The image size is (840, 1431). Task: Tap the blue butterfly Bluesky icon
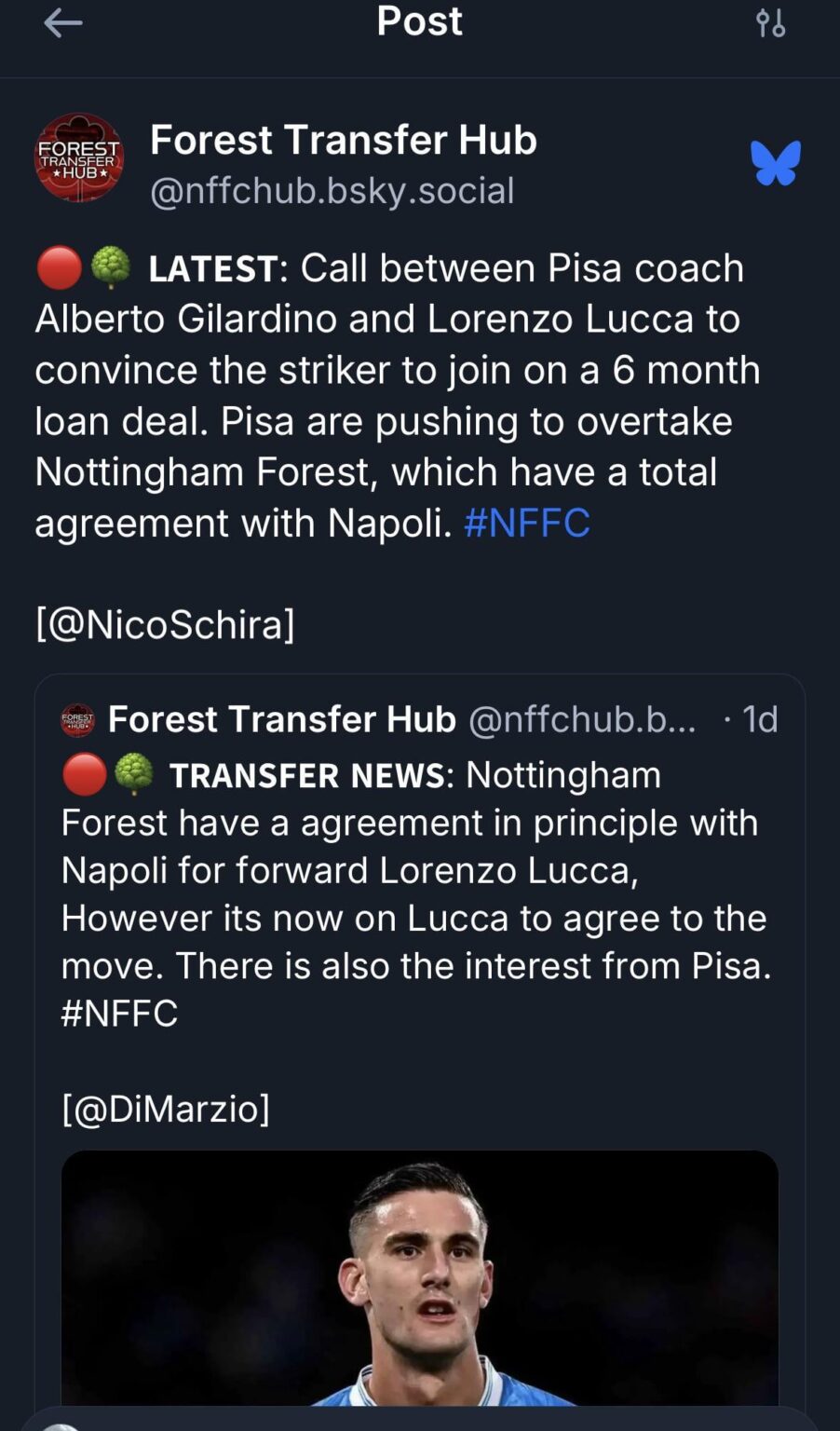point(776,163)
